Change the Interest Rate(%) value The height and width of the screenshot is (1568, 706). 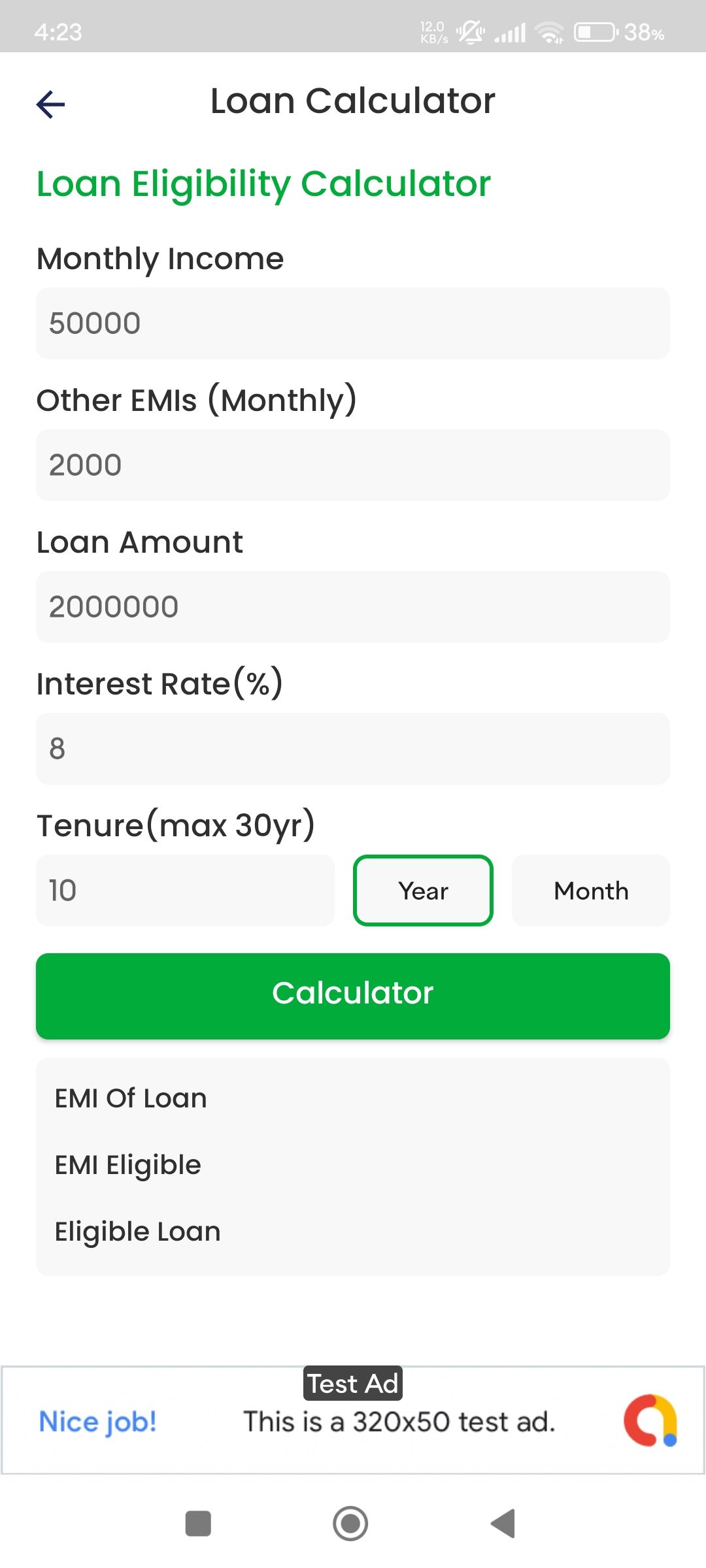coord(353,749)
